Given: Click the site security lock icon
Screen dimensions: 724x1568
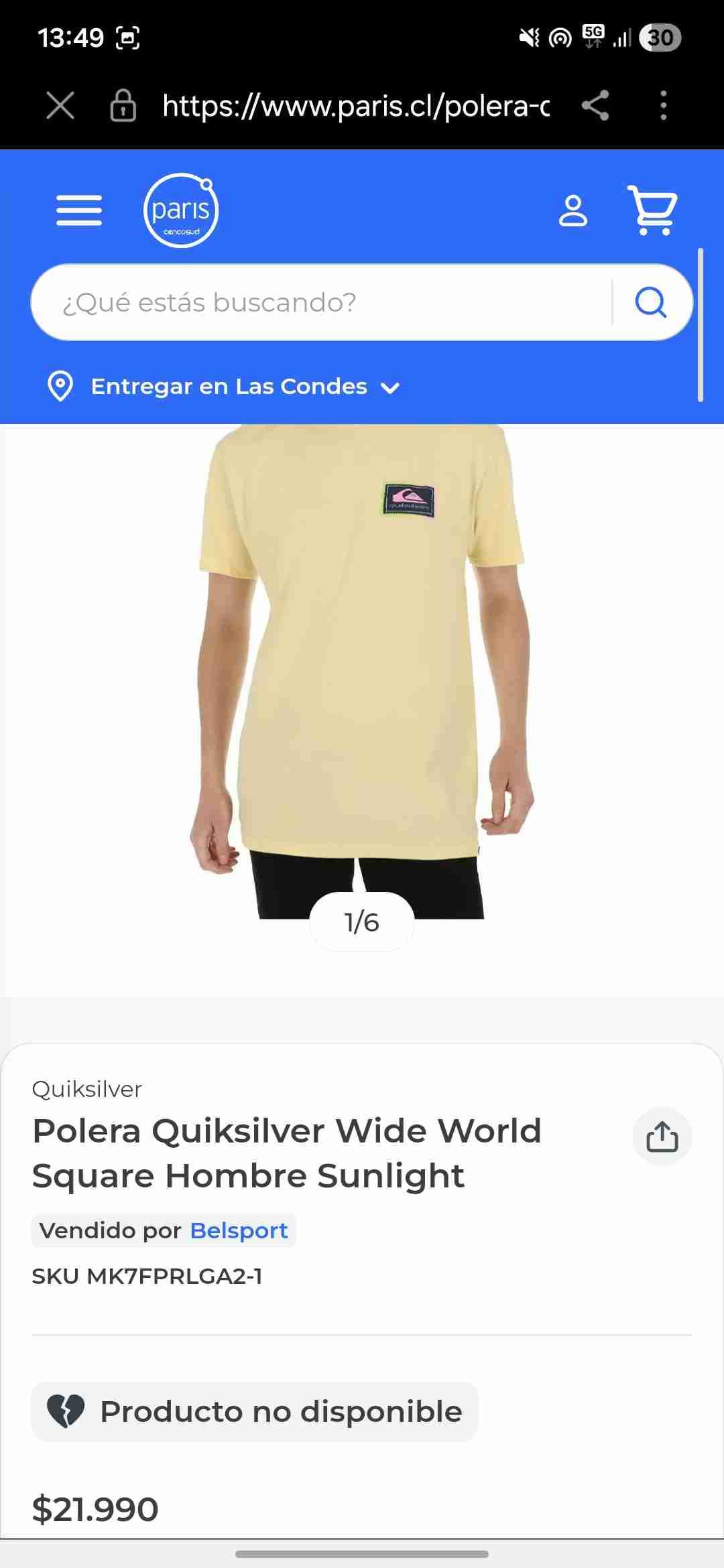Looking at the screenshot, I should (122, 105).
